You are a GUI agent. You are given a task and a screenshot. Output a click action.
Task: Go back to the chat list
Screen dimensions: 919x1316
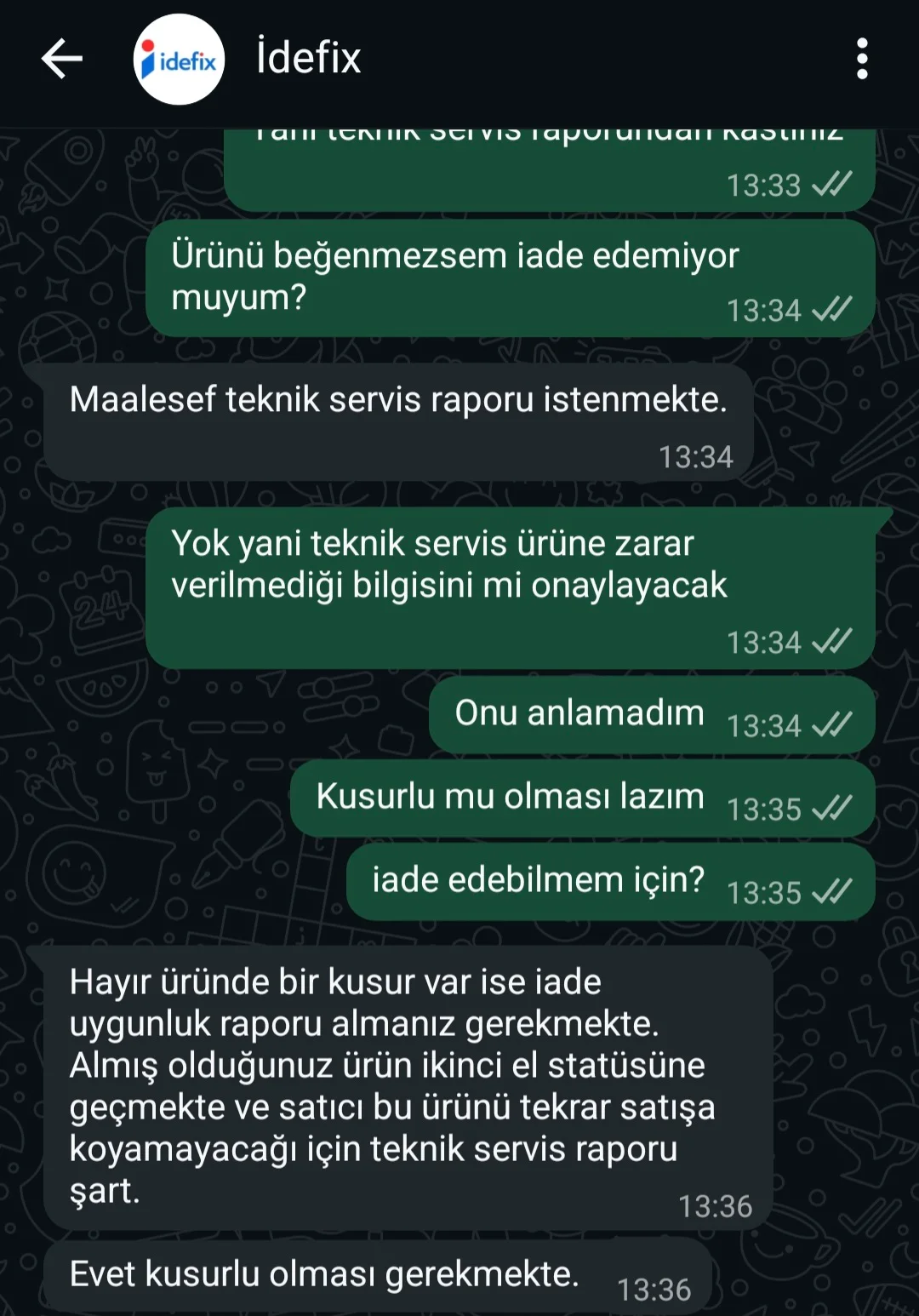pyautogui.click(x=61, y=59)
